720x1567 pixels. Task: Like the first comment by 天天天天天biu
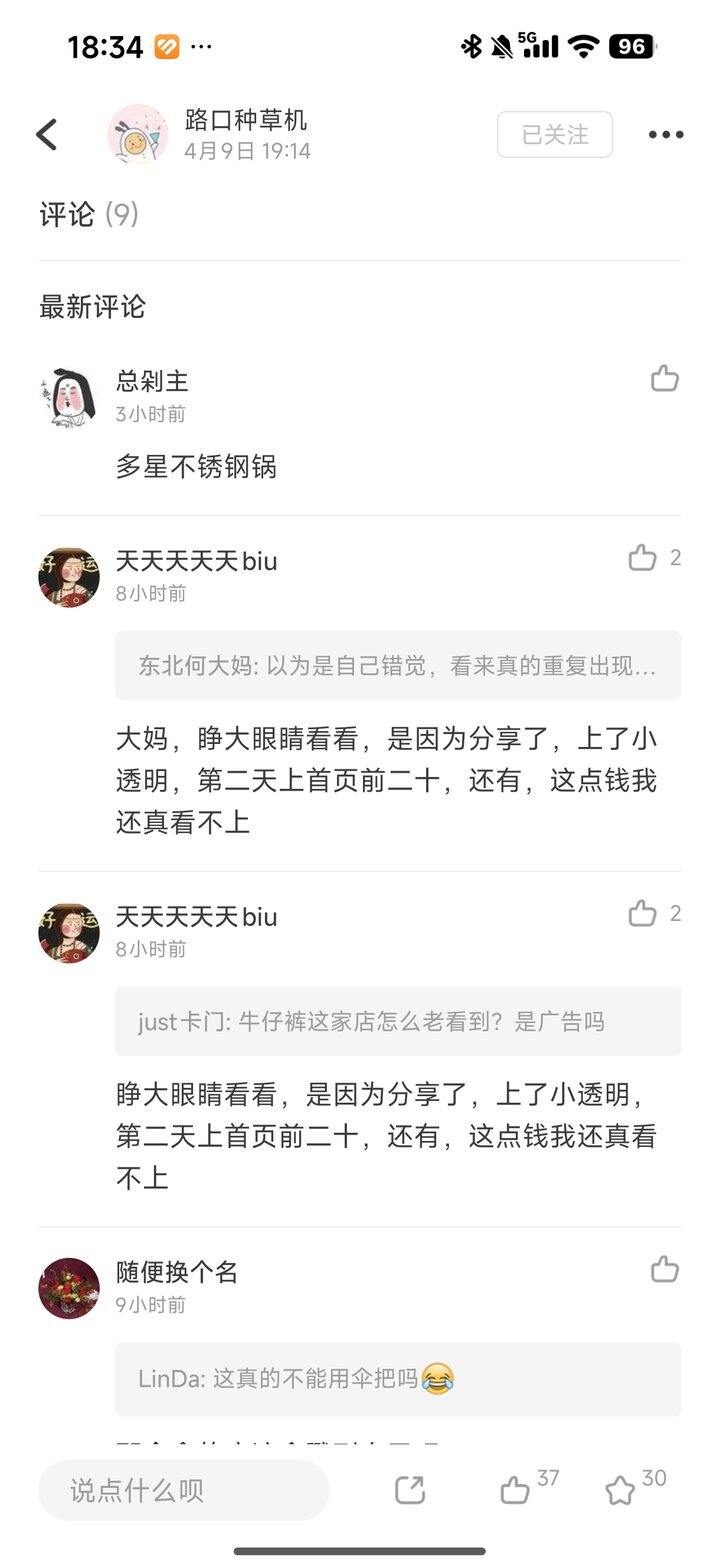(x=643, y=557)
